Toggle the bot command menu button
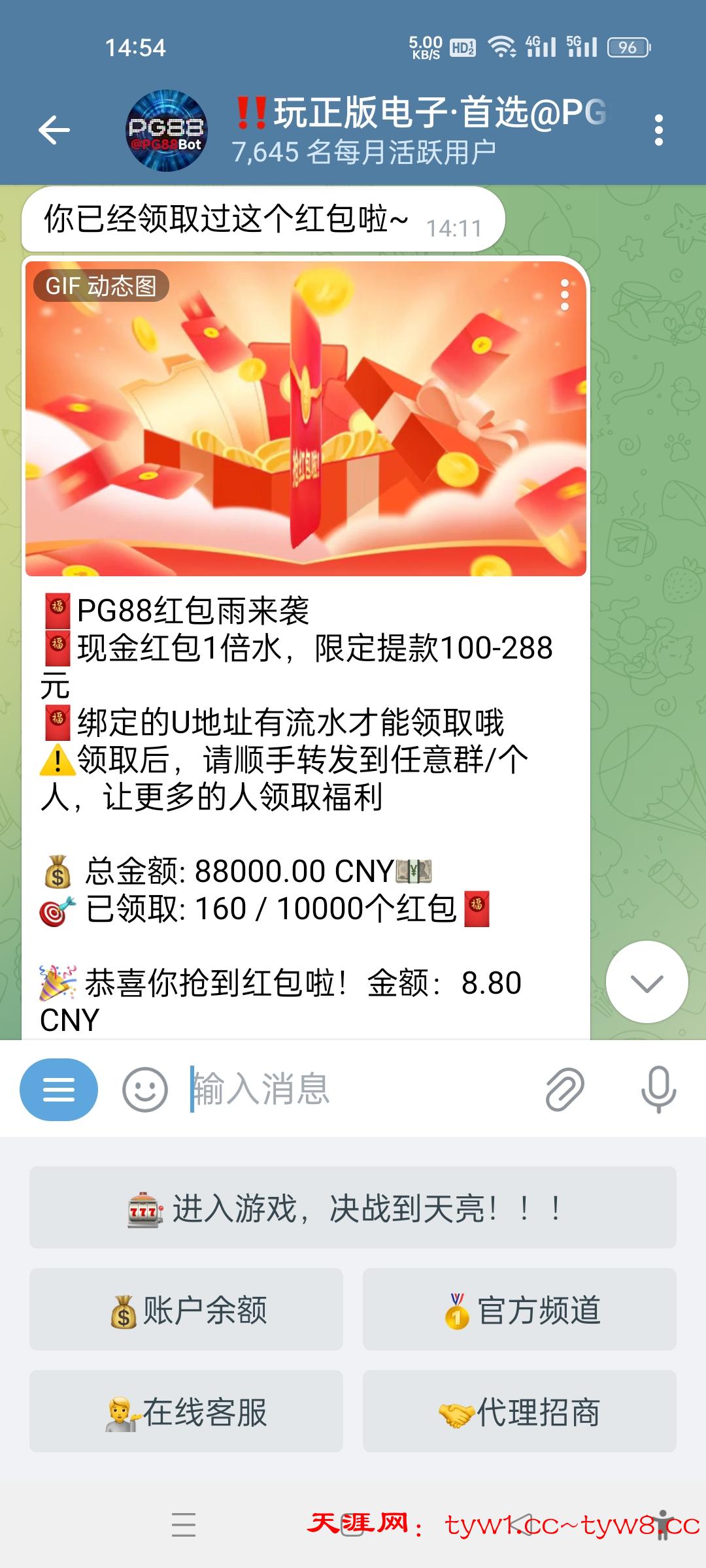706x1568 pixels. 59,1089
